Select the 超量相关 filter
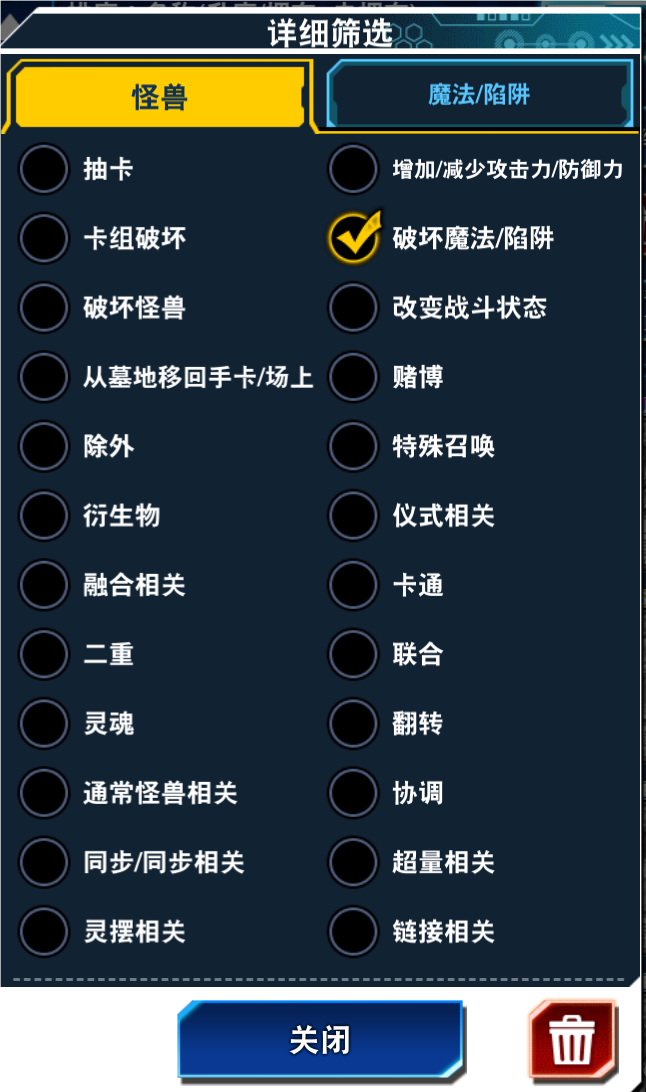The width and height of the screenshot is (646, 1092). pyautogui.click(x=353, y=862)
